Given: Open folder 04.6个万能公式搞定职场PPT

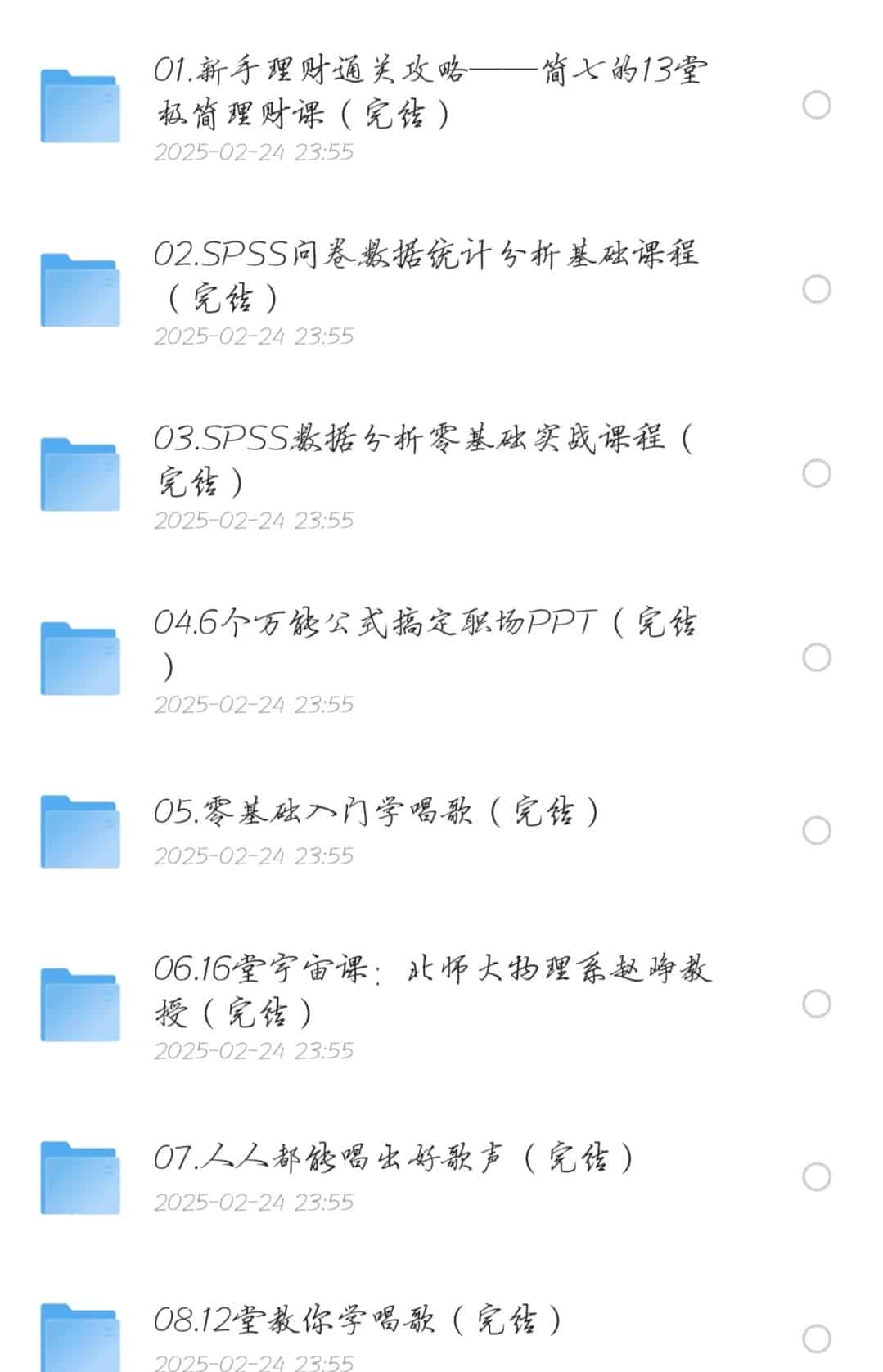Looking at the screenshot, I should click(426, 644).
